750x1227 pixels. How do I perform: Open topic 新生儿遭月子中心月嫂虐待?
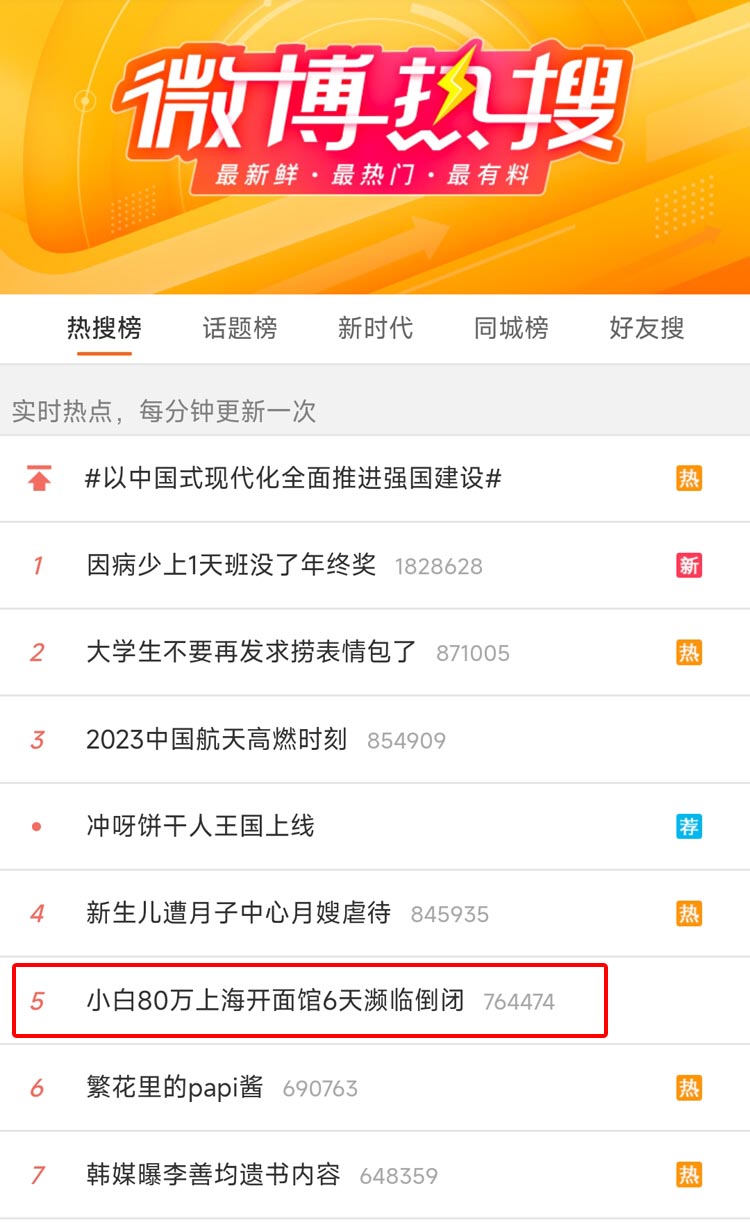point(238,913)
